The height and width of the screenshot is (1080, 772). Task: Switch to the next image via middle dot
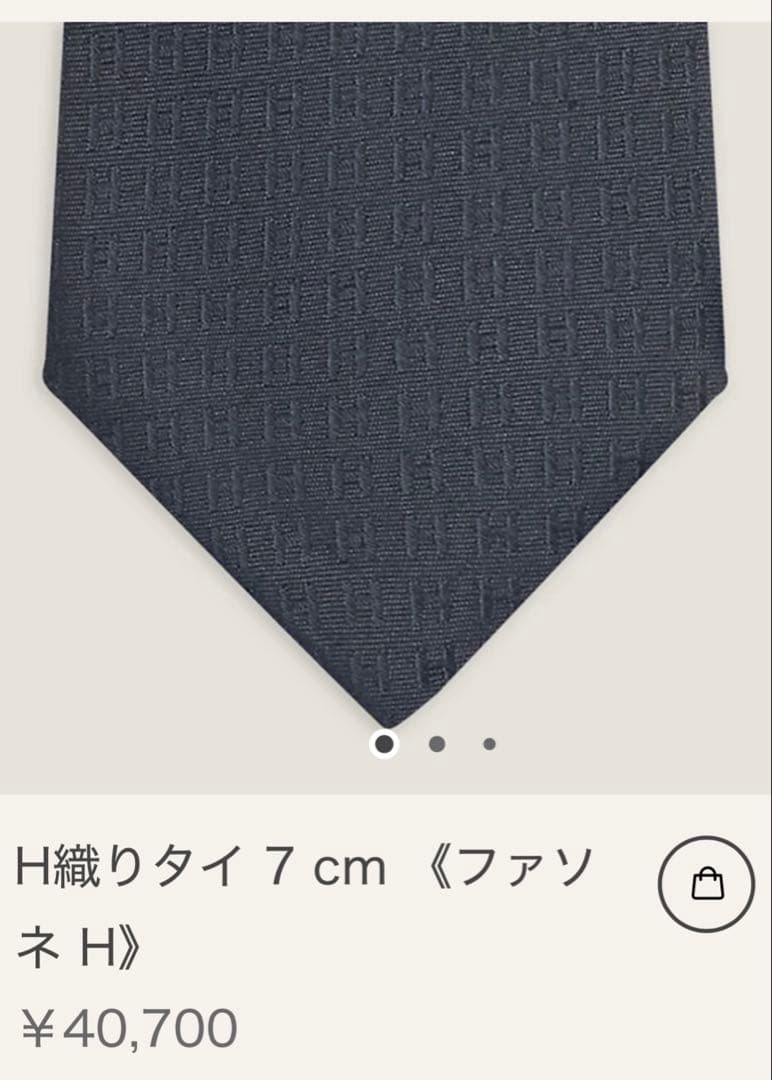[x=435, y=745]
